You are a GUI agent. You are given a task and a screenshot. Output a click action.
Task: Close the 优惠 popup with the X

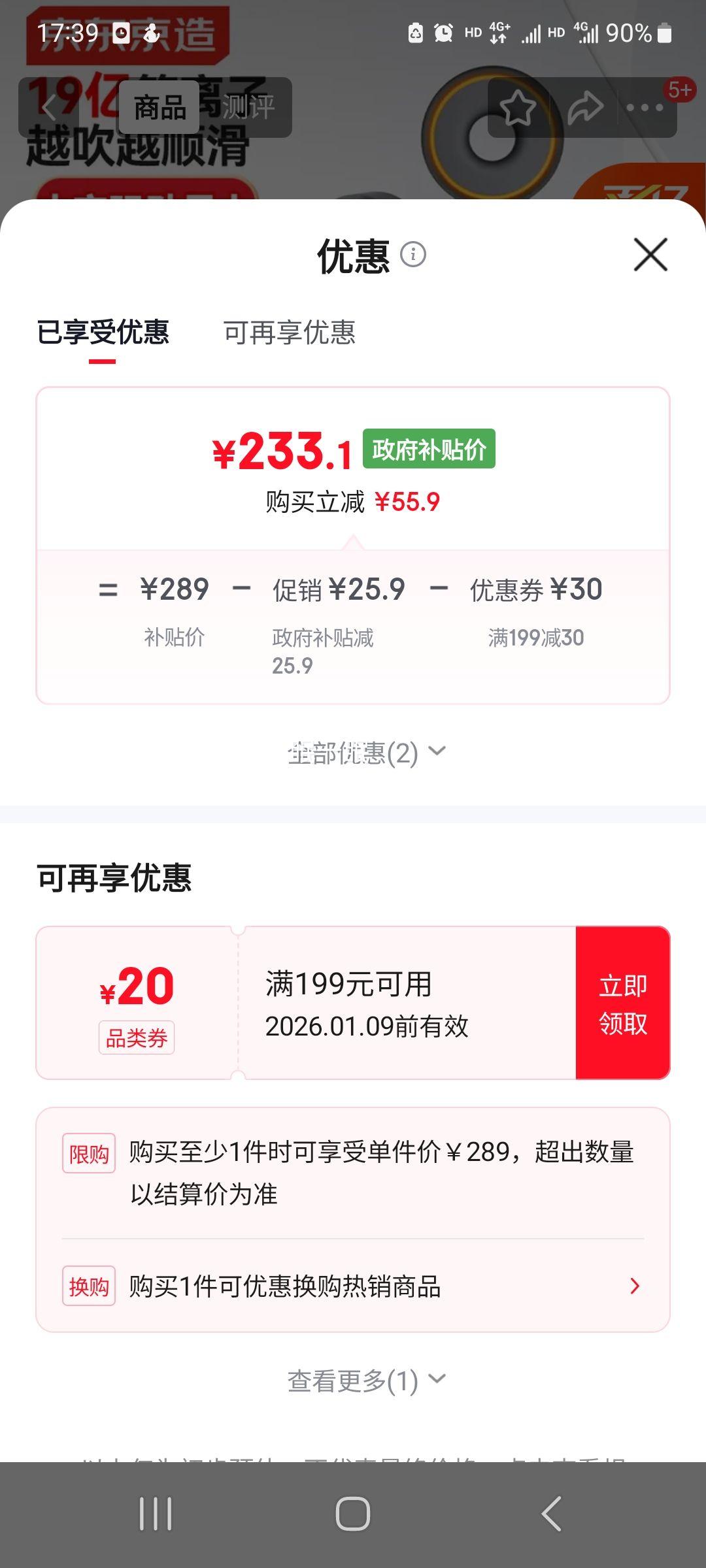coord(649,255)
